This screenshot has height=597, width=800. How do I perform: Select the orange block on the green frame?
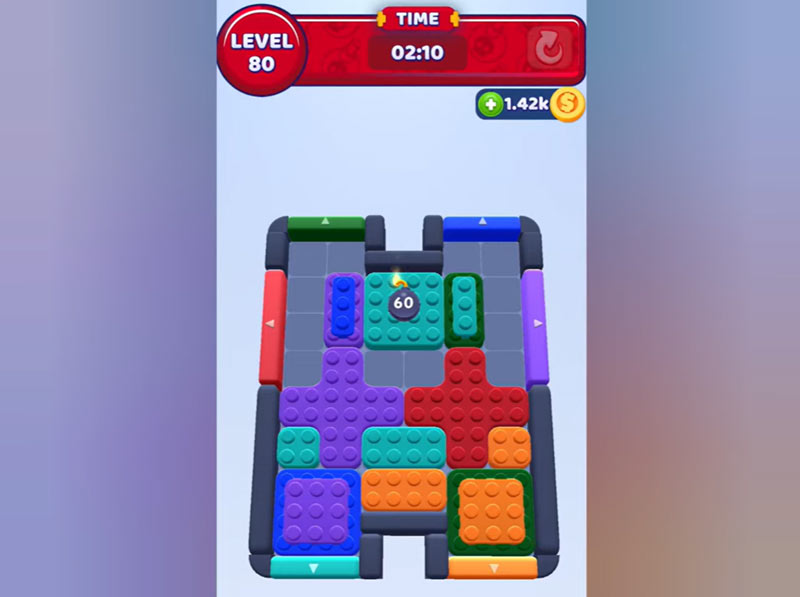490,510
